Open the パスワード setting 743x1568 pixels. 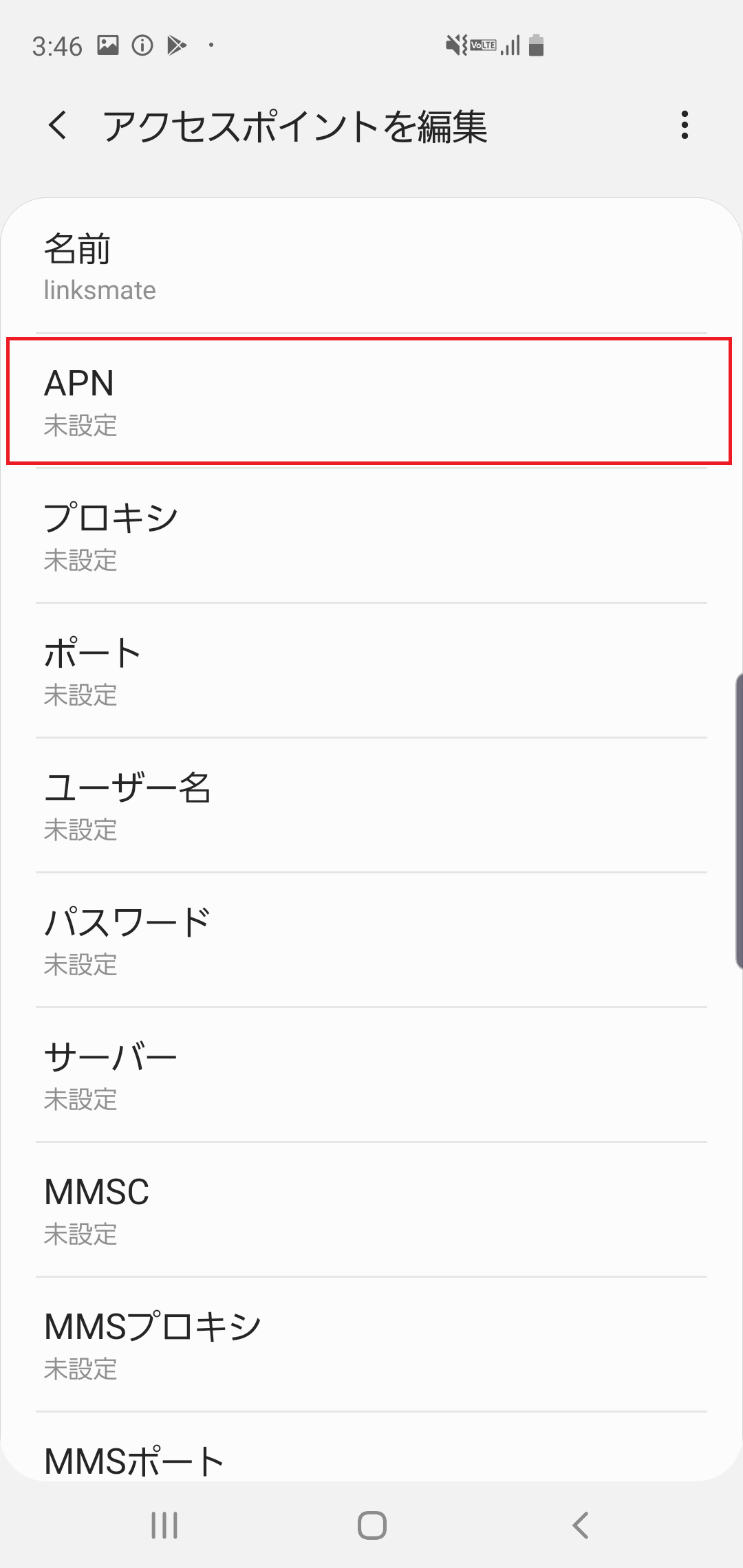tap(371, 941)
